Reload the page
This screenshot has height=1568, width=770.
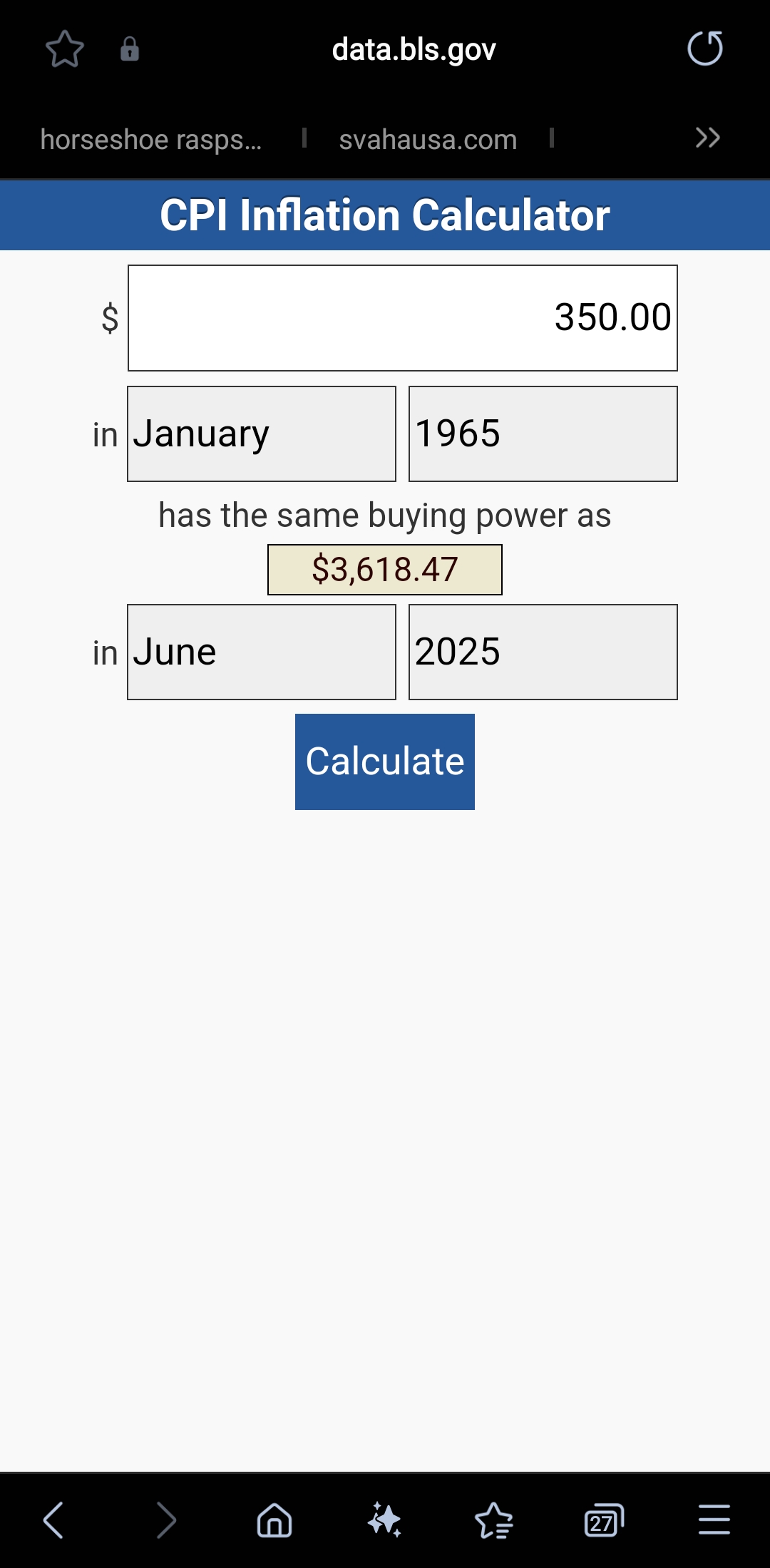[705, 48]
